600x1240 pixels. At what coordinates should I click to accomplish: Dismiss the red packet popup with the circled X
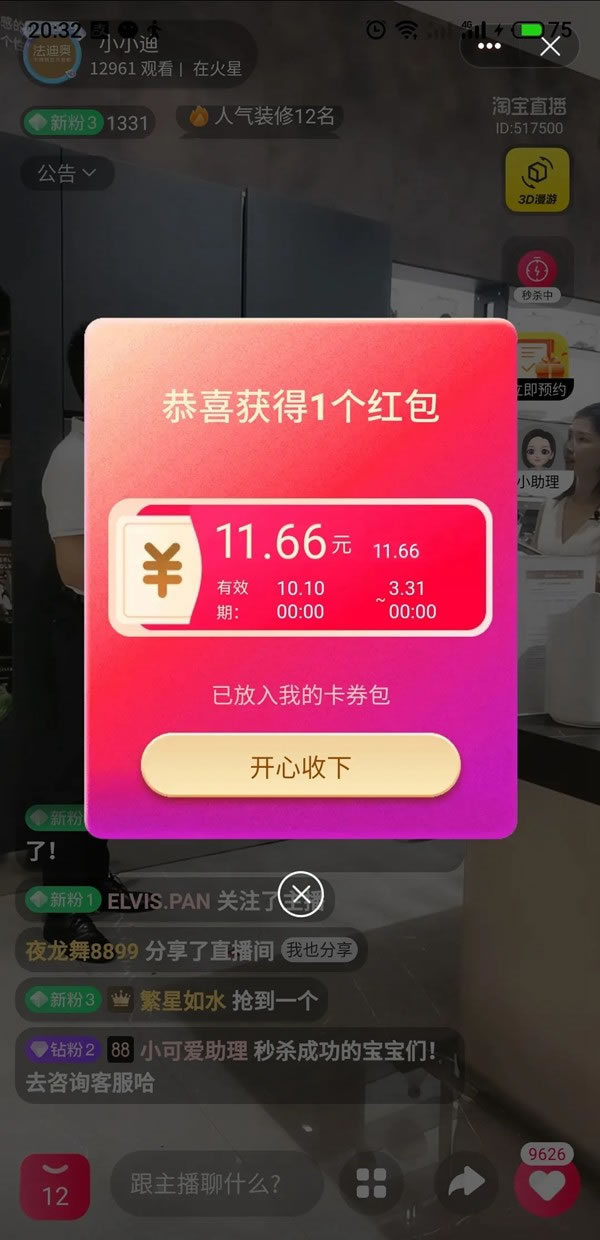point(301,893)
